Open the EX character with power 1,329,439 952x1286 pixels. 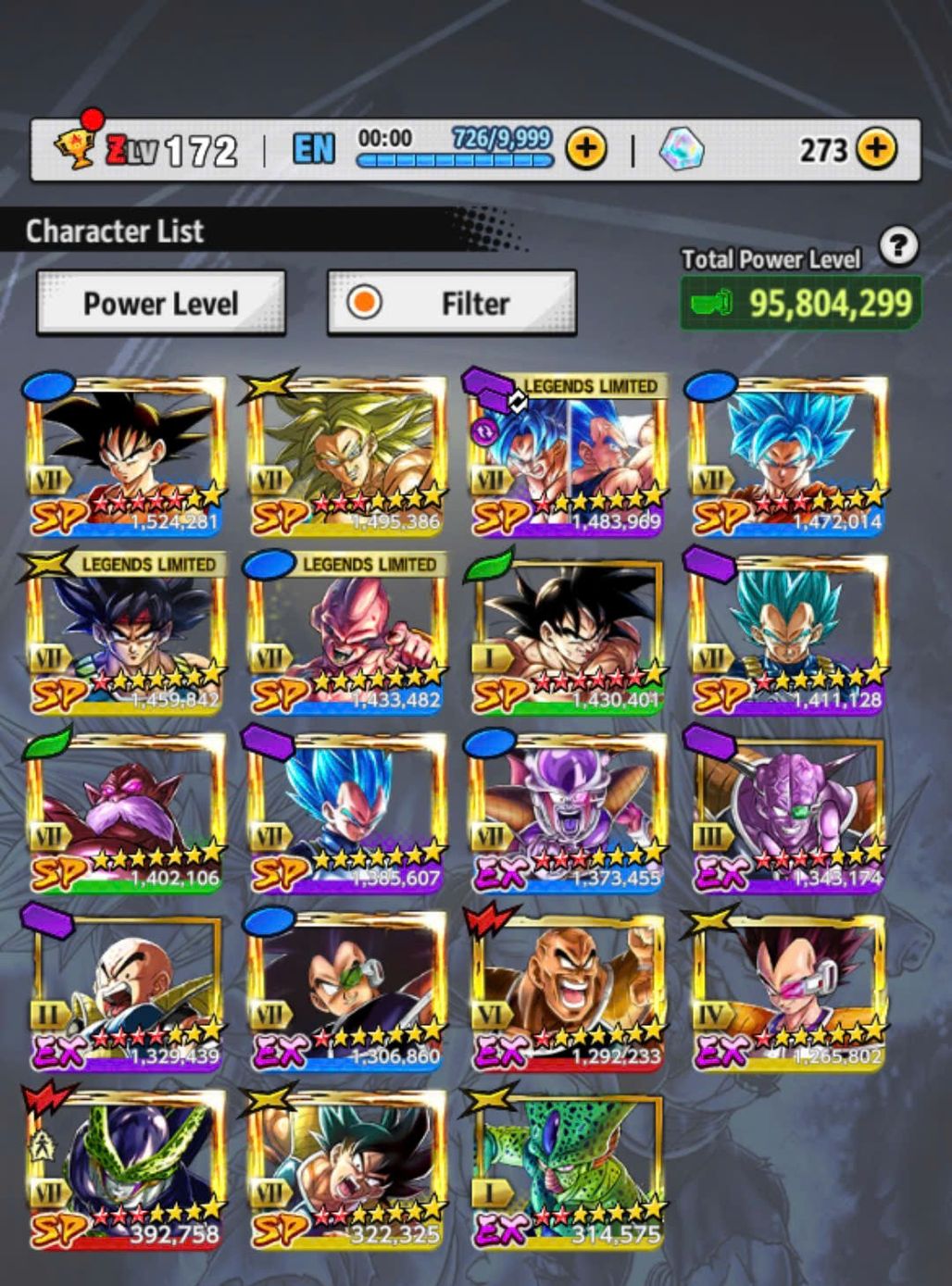pos(127,991)
